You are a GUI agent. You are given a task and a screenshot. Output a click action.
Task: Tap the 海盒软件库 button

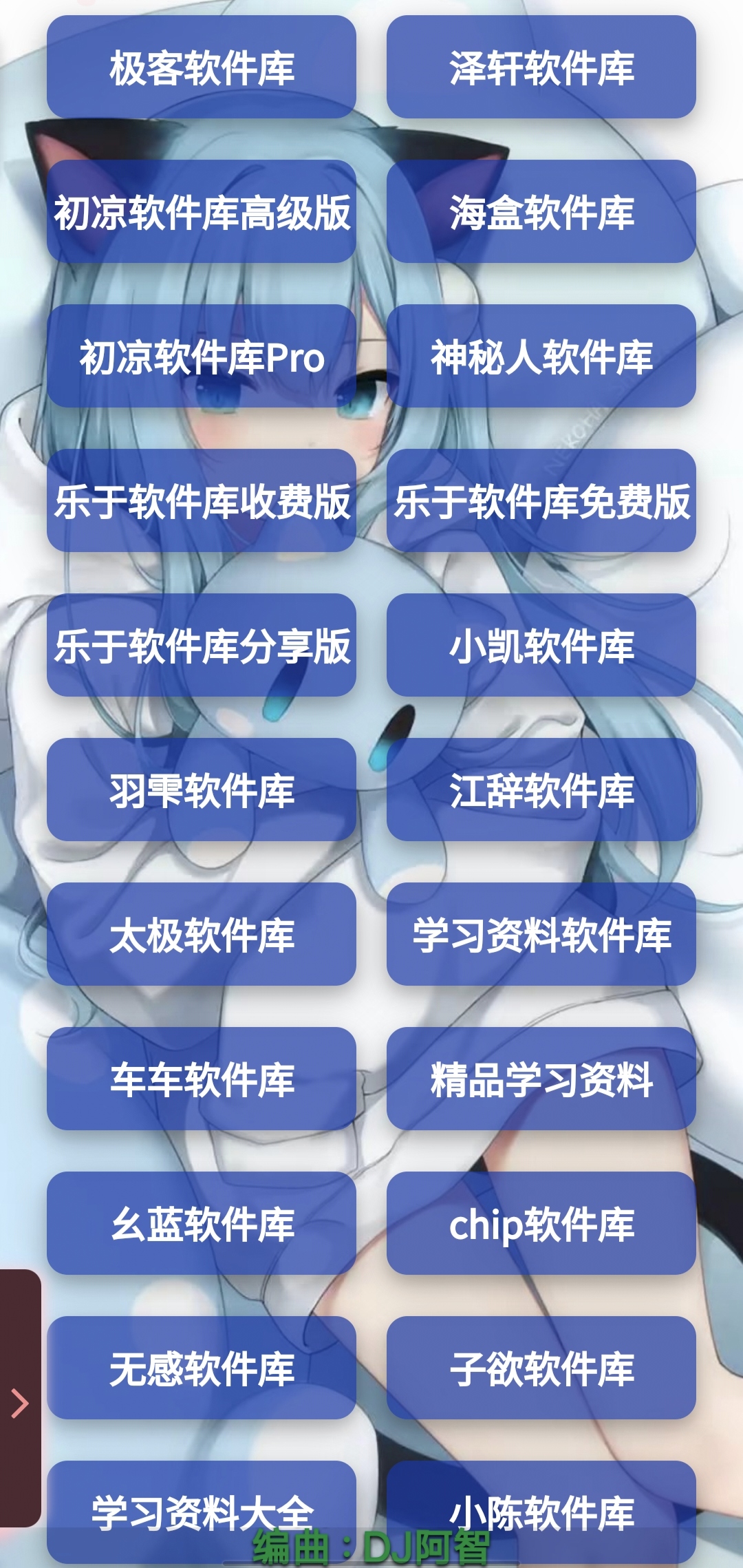pos(541,211)
